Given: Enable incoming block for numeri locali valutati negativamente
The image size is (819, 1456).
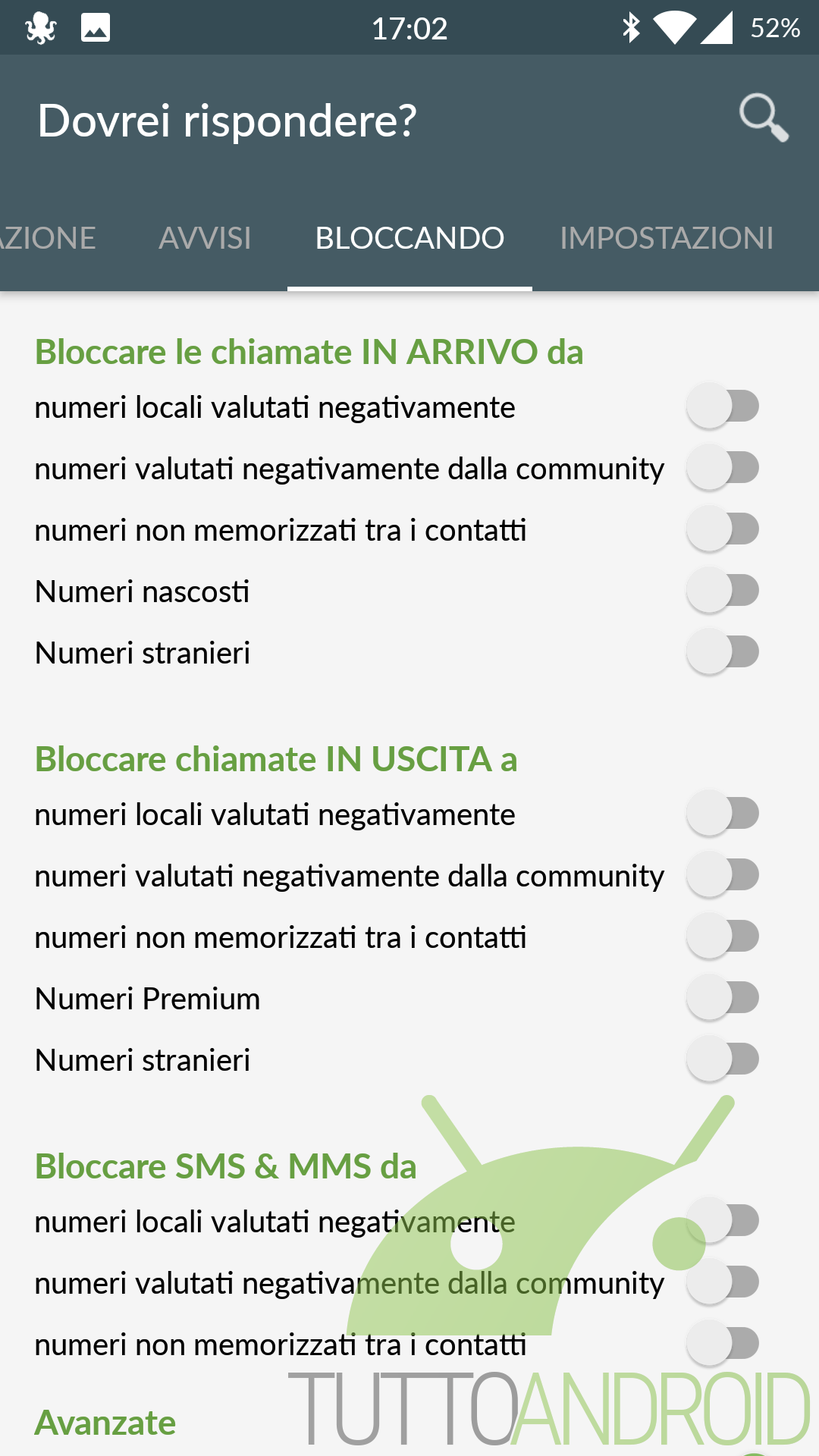Looking at the screenshot, I should (x=723, y=406).
